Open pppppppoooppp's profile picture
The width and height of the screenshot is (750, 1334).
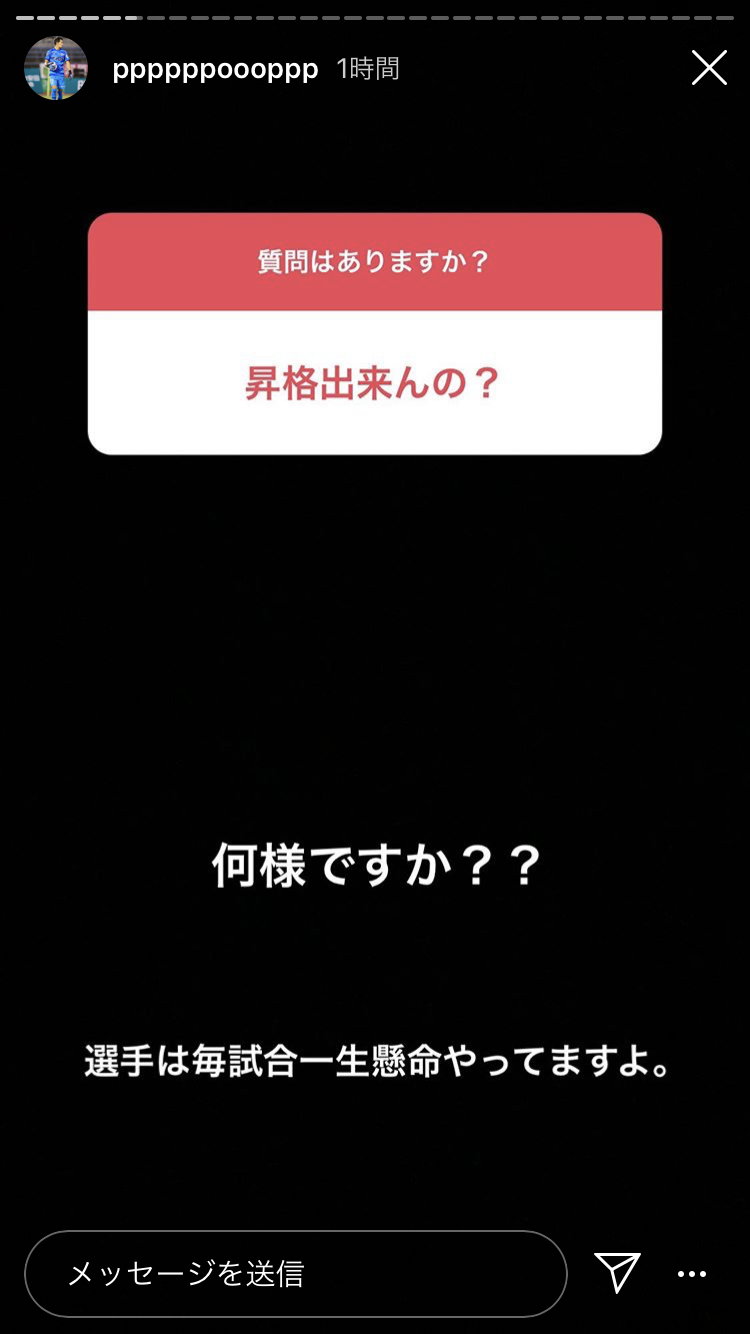[x=56, y=68]
